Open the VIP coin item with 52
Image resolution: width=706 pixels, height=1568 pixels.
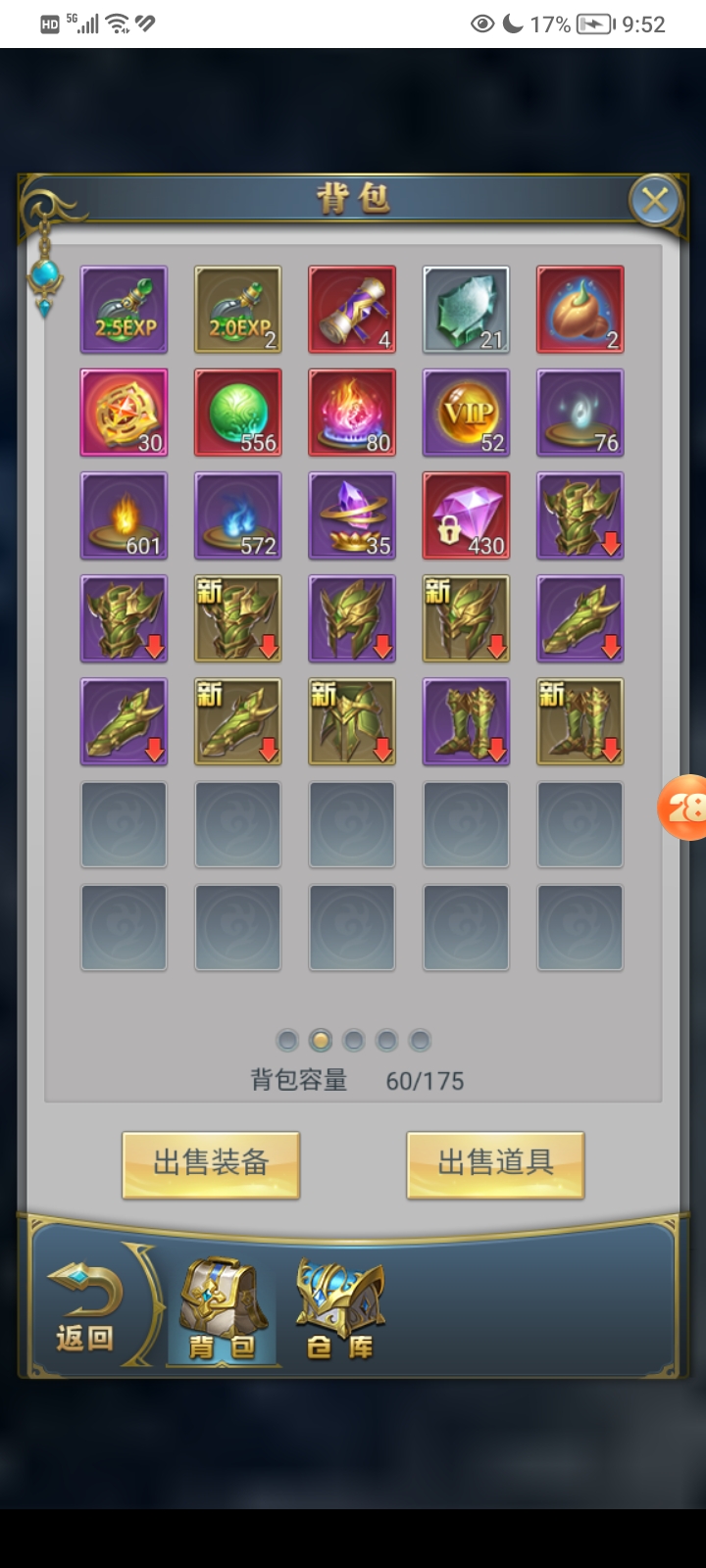click(x=466, y=413)
